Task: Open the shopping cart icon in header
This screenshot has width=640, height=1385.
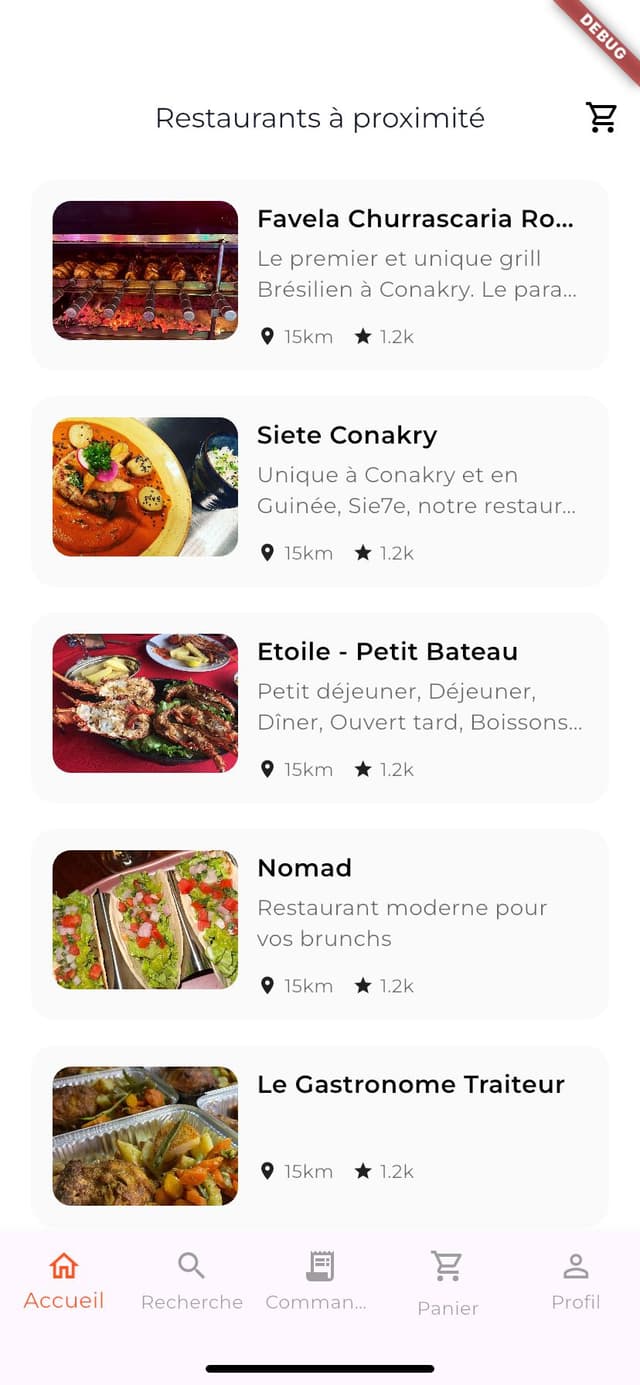Action: pyautogui.click(x=602, y=118)
